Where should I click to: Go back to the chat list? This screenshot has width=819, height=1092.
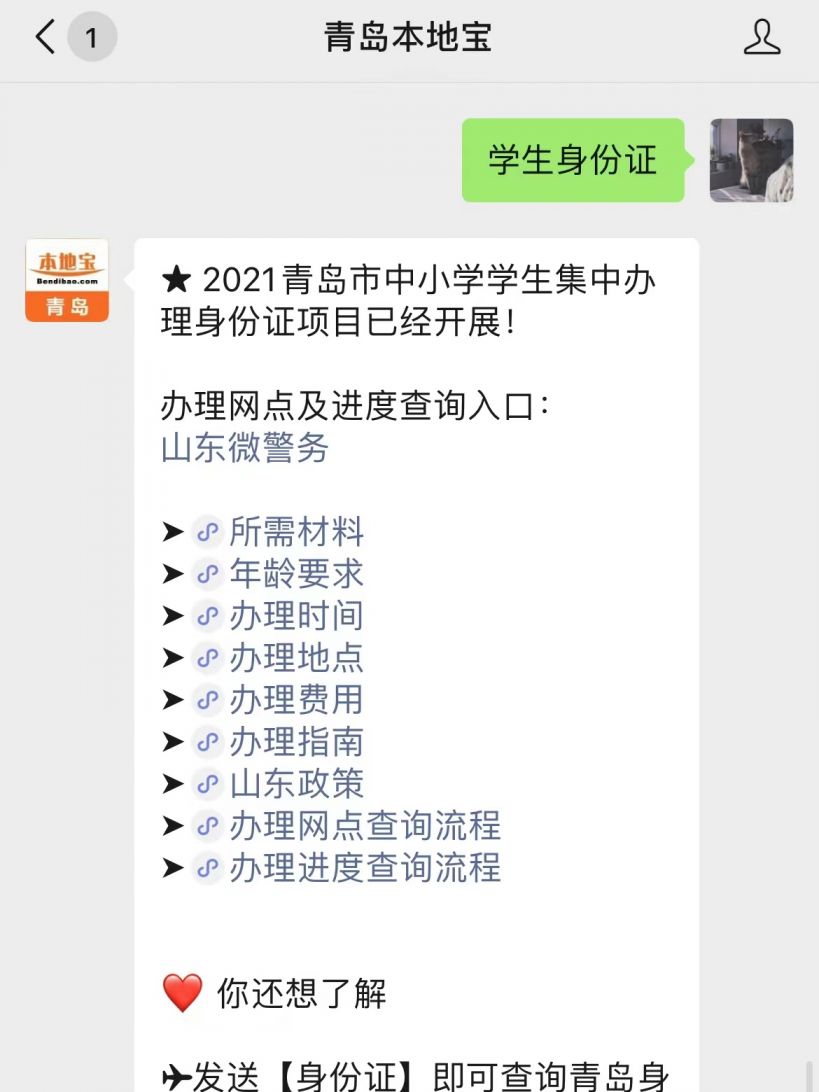[x=46, y=38]
